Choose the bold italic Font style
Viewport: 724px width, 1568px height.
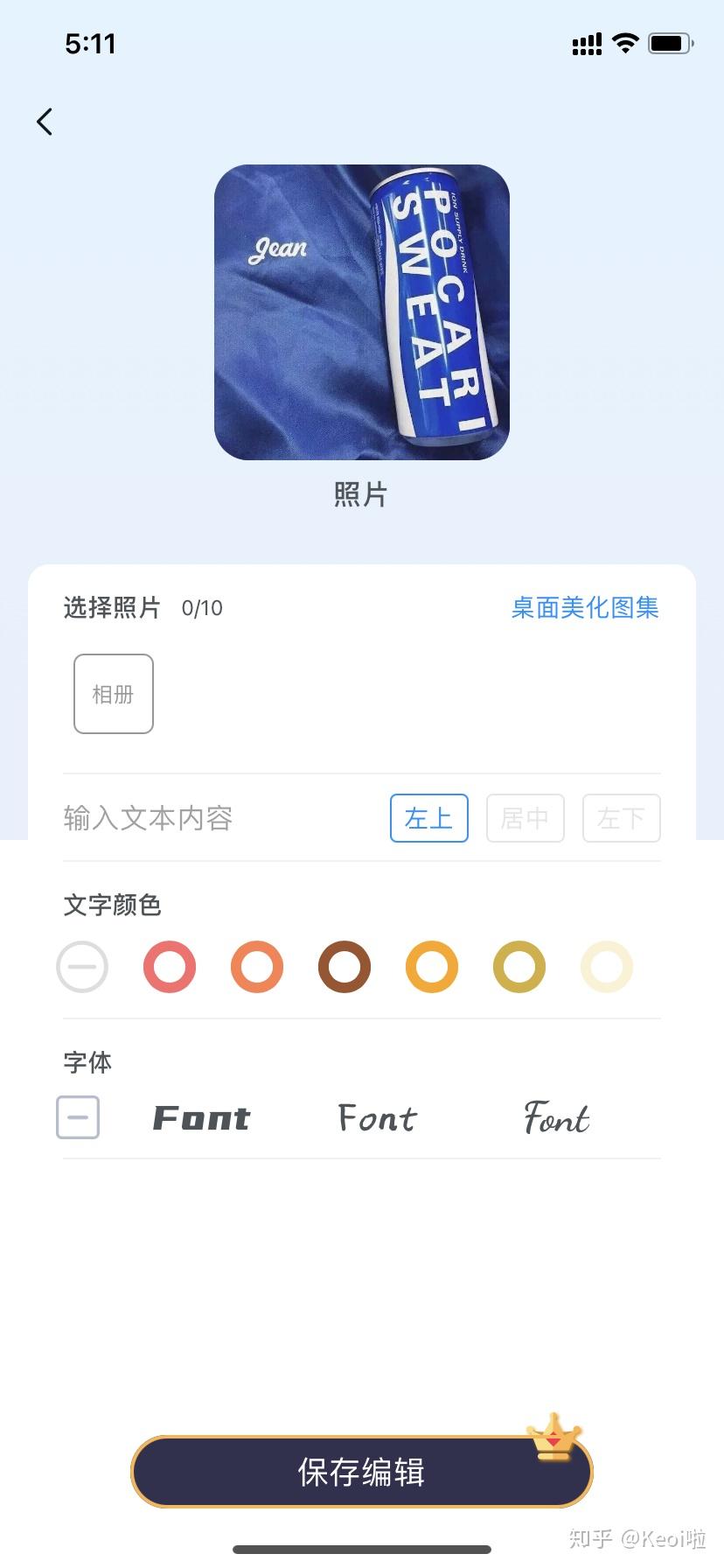202,1117
